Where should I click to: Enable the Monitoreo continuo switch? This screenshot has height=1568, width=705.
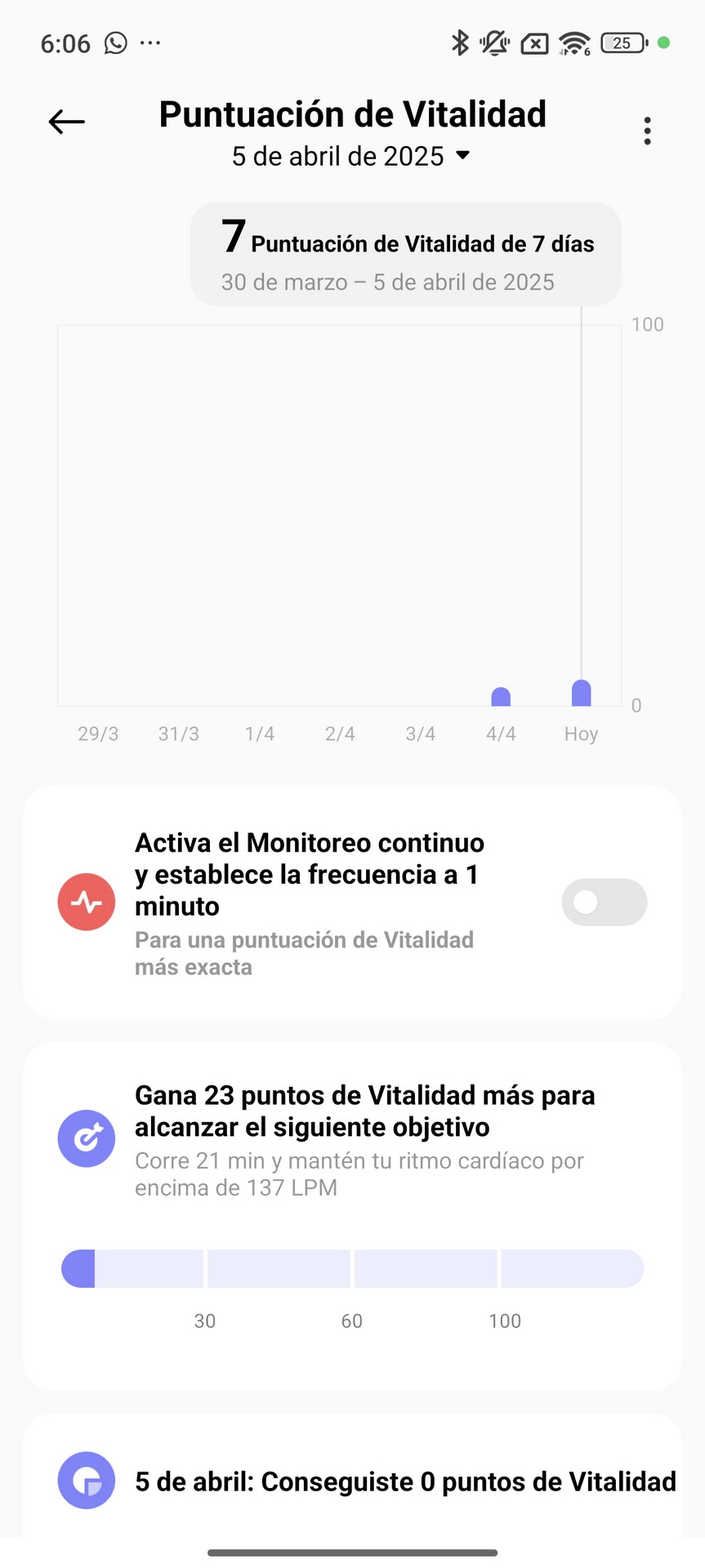coord(605,902)
